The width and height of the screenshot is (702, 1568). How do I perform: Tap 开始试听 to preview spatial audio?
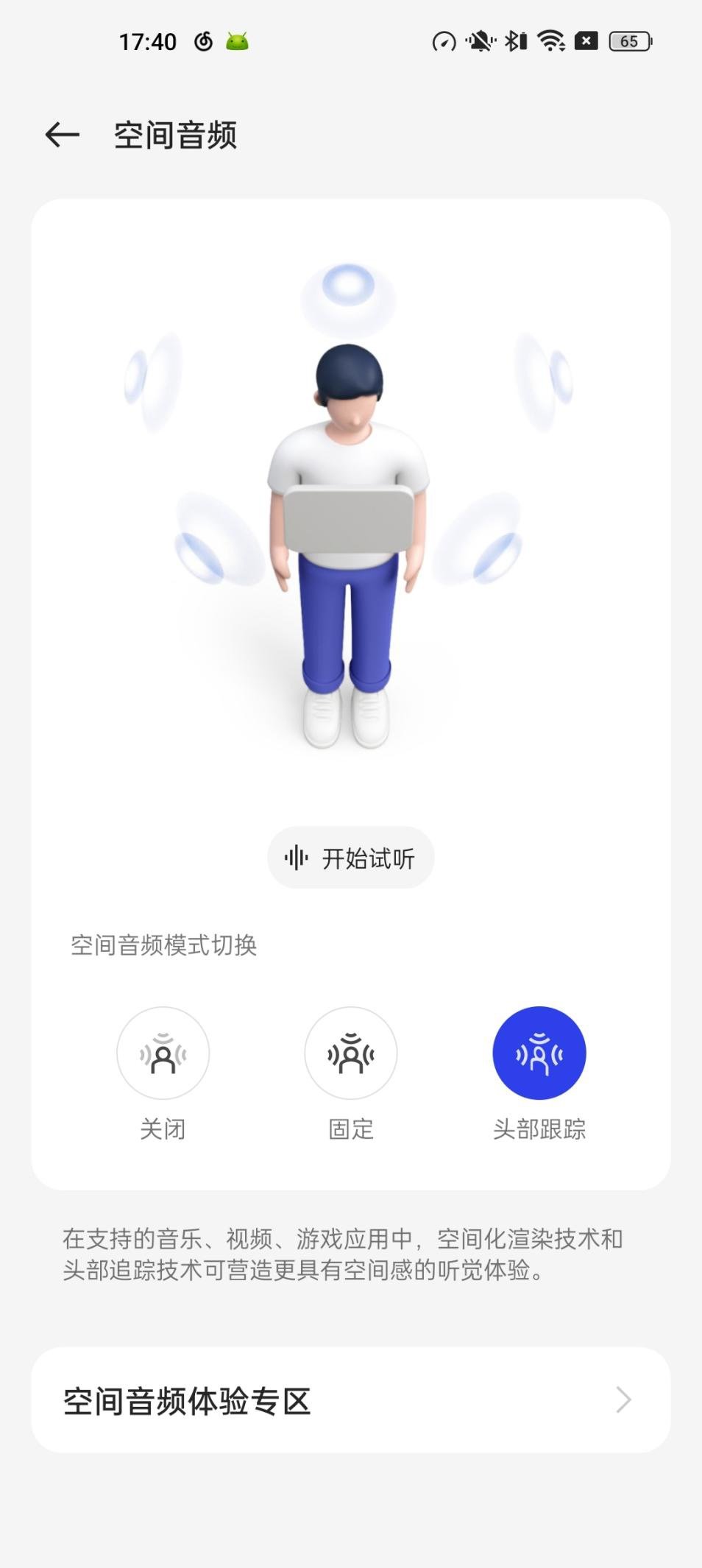pyautogui.click(x=351, y=858)
